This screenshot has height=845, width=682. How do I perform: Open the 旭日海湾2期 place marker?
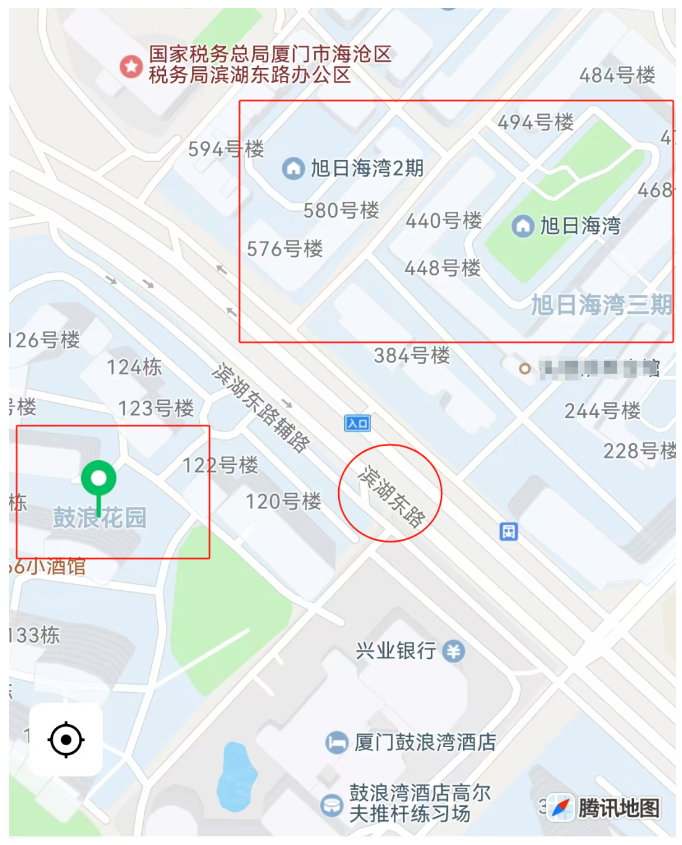pos(294,168)
